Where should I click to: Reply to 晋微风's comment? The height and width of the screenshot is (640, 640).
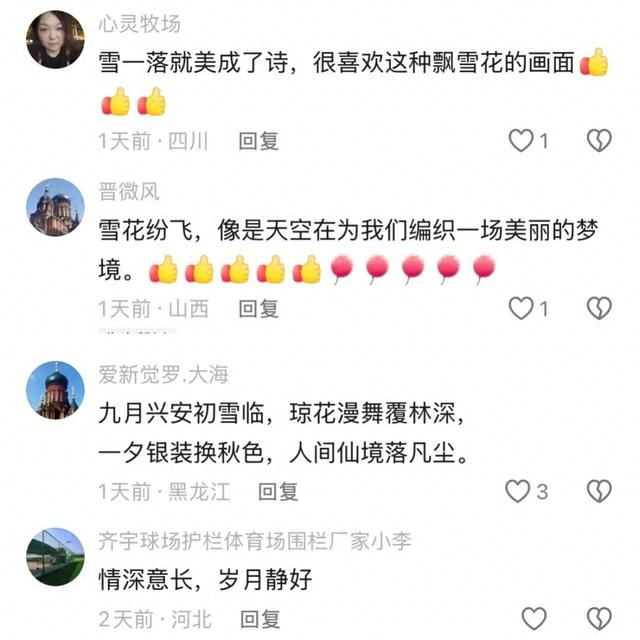pyautogui.click(x=258, y=309)
